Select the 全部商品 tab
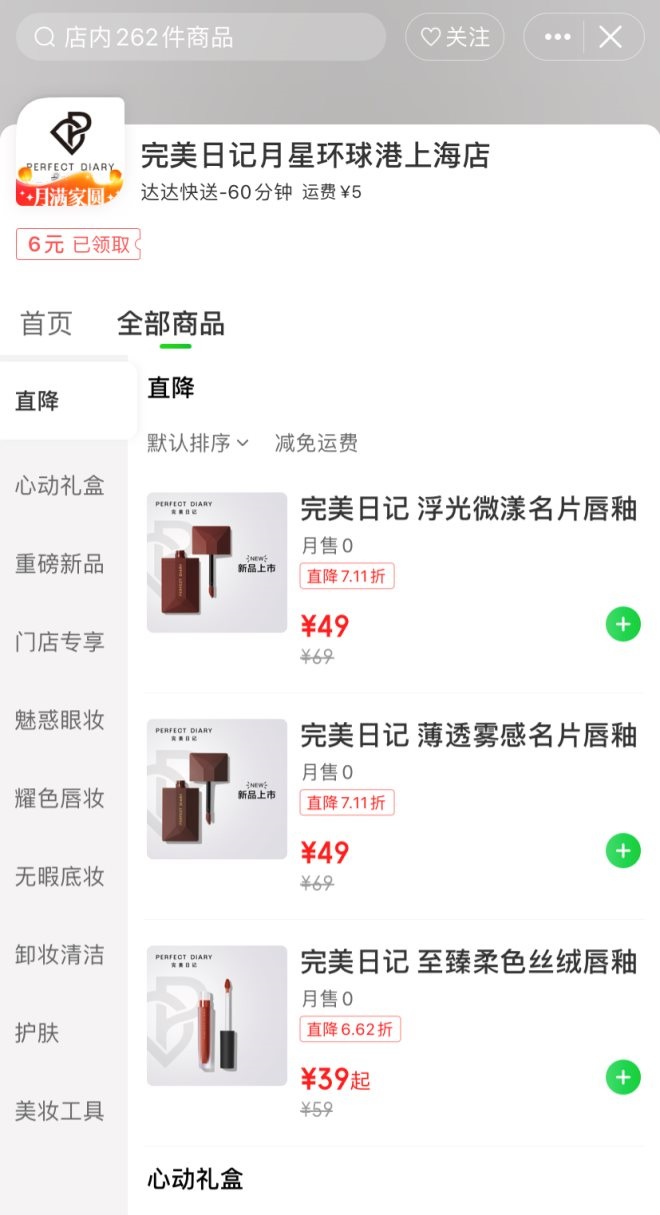Viewport: 660px width, 1215px height. 171,324
